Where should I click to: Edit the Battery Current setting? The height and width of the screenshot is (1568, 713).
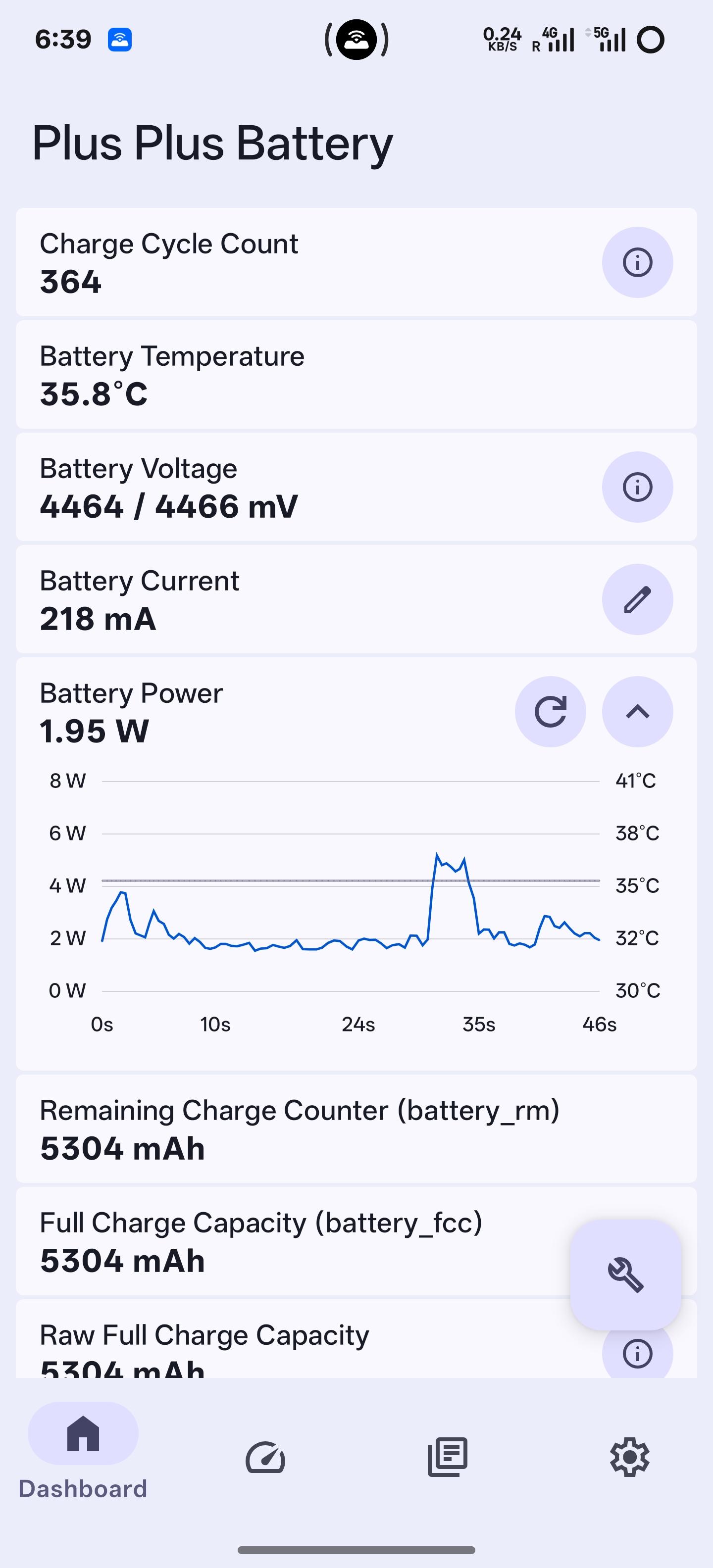[637, 599]
